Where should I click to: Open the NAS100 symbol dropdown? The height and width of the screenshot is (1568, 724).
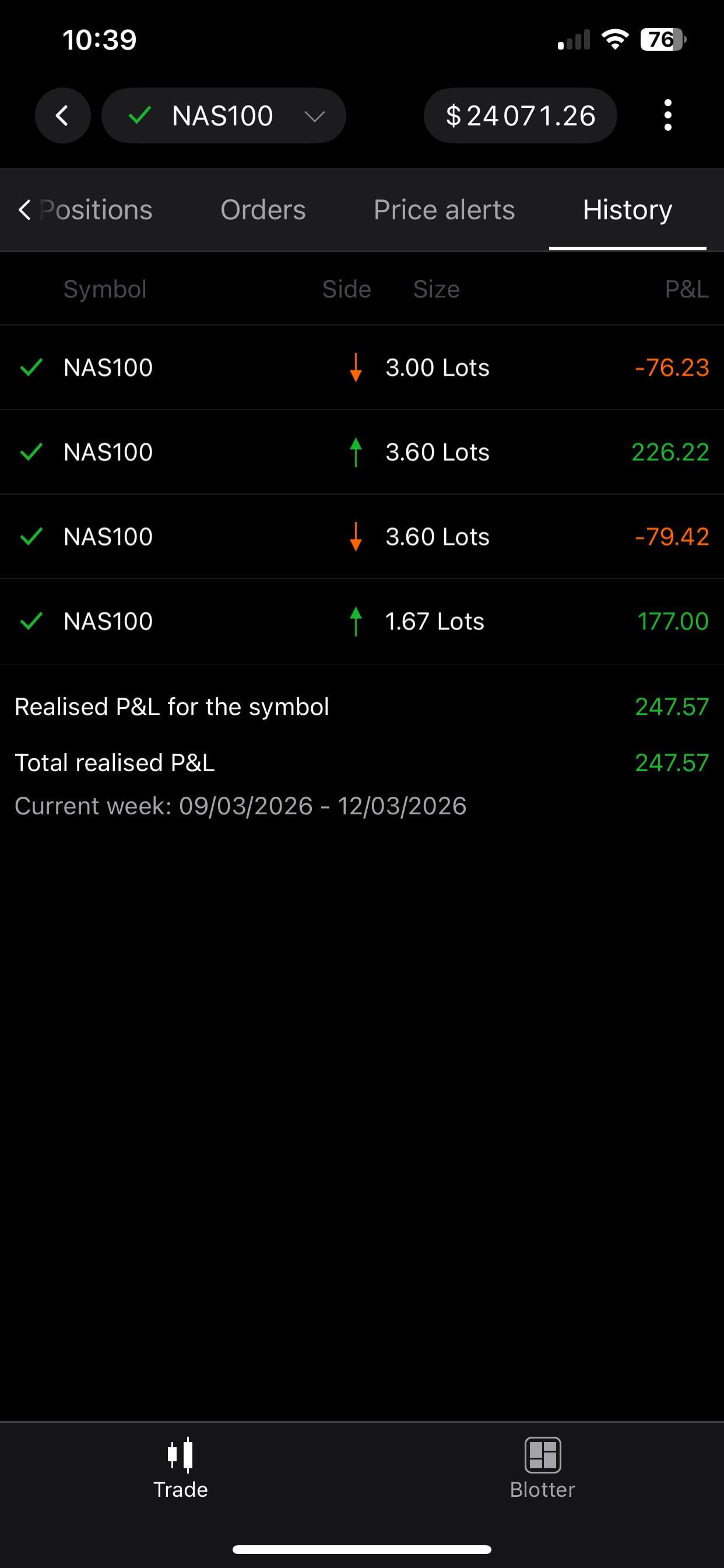(x=223, y=116)
